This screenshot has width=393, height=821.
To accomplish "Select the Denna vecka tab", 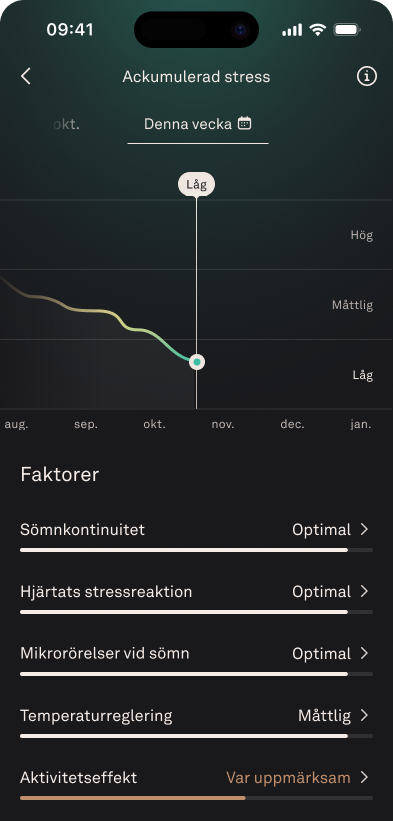I will coord(198,124).
